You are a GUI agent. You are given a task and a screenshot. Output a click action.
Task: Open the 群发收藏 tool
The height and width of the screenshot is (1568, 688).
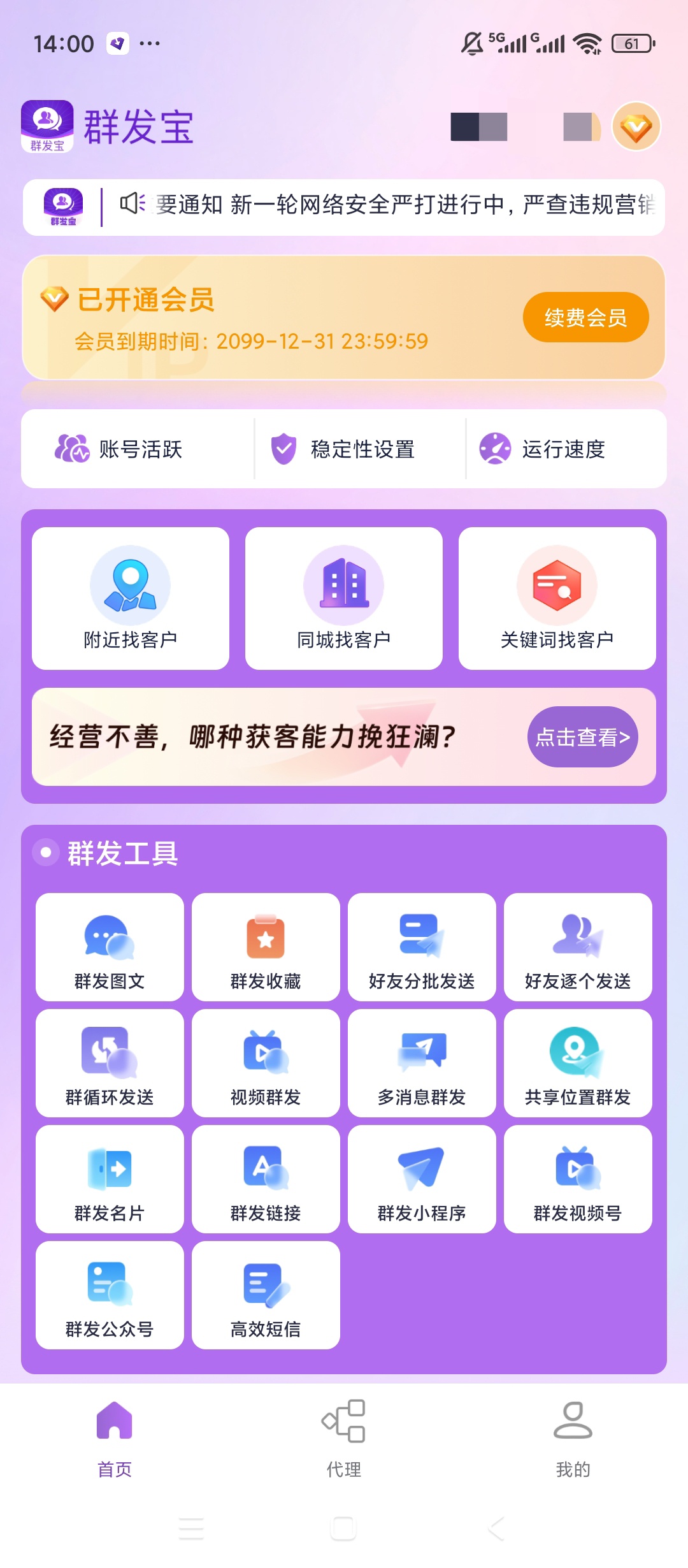pyautogui.click(x=266, y=947)
